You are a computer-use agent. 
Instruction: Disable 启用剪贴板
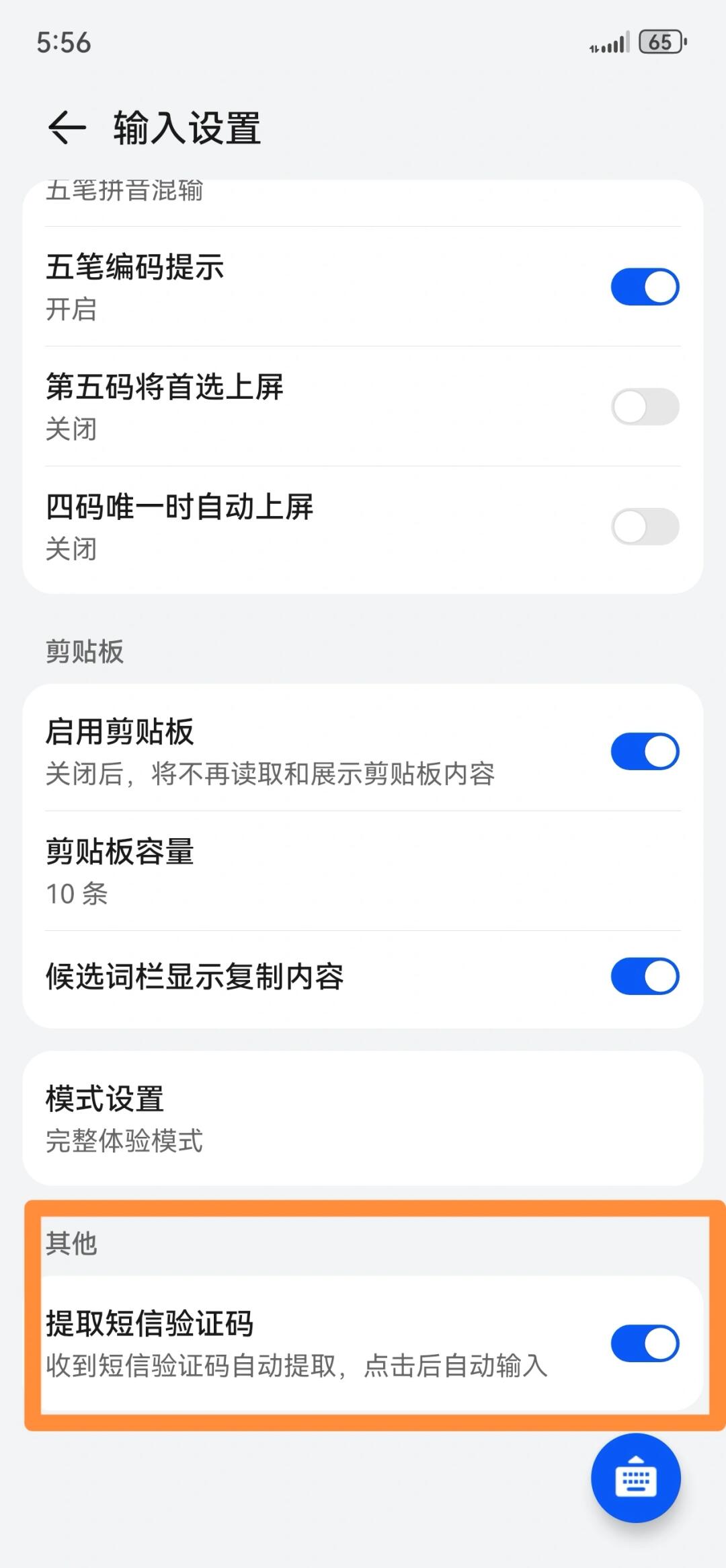[644, 750]
